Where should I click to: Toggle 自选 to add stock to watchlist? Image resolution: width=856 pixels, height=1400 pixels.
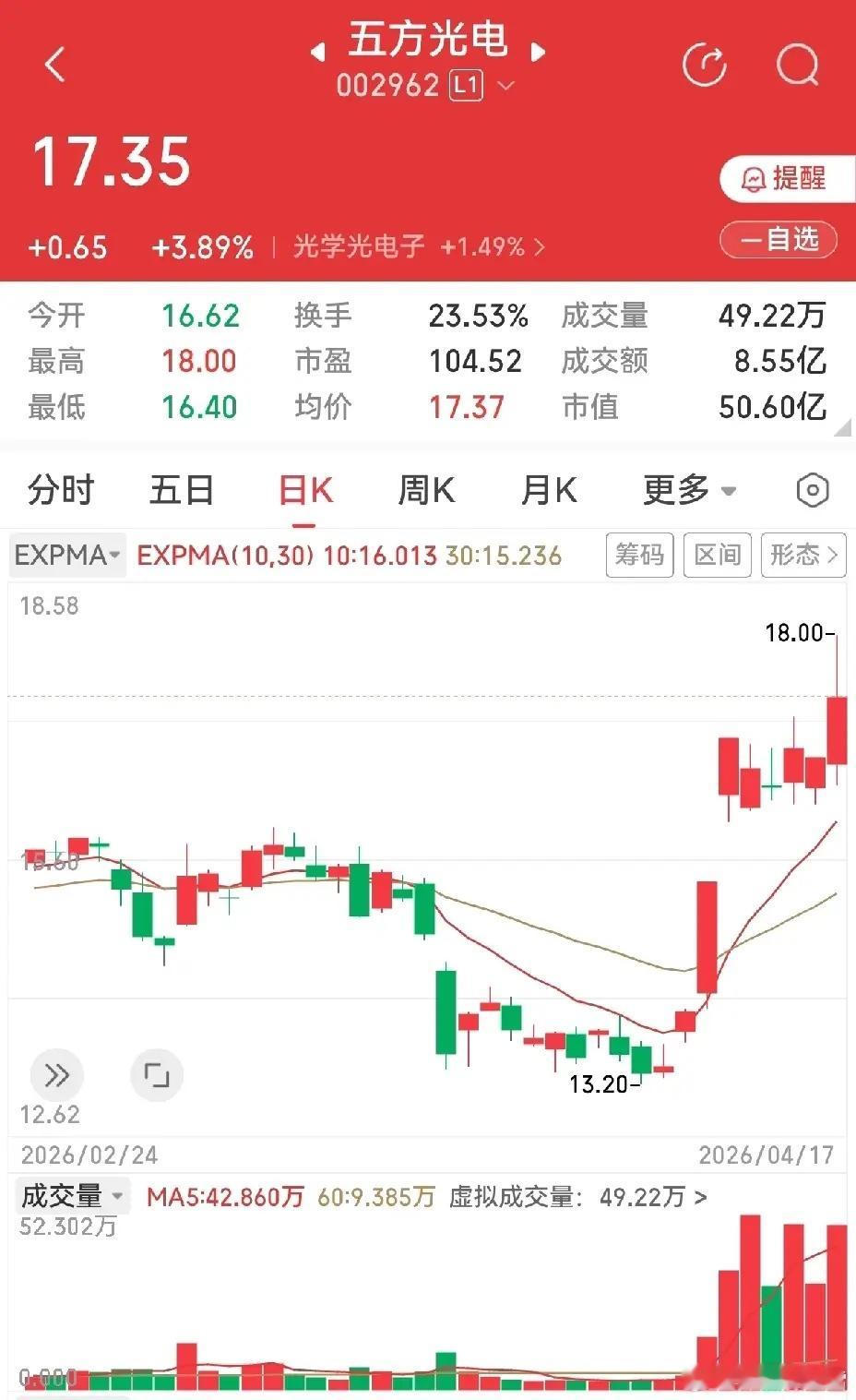[x=778, y=239]
